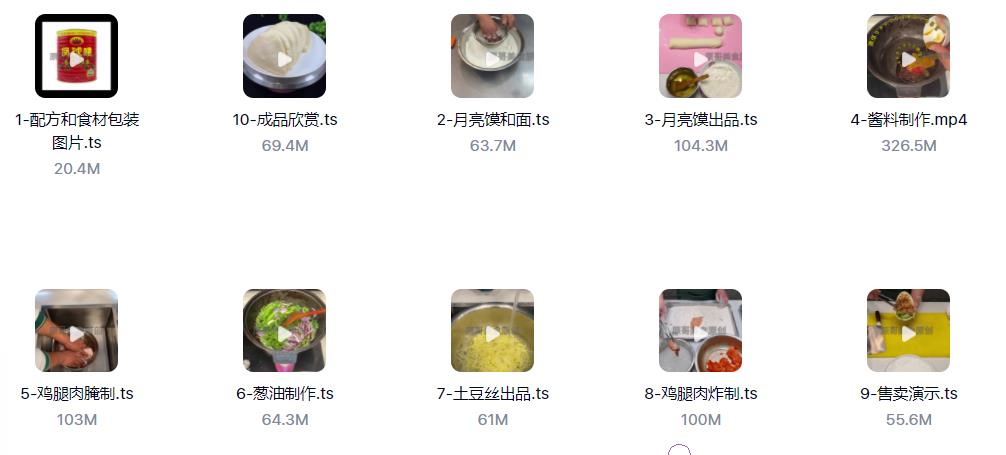Open the 4-酱料制作.mp4 video
The height and width of the screenshot is (455, 1006).
[908, 56]
